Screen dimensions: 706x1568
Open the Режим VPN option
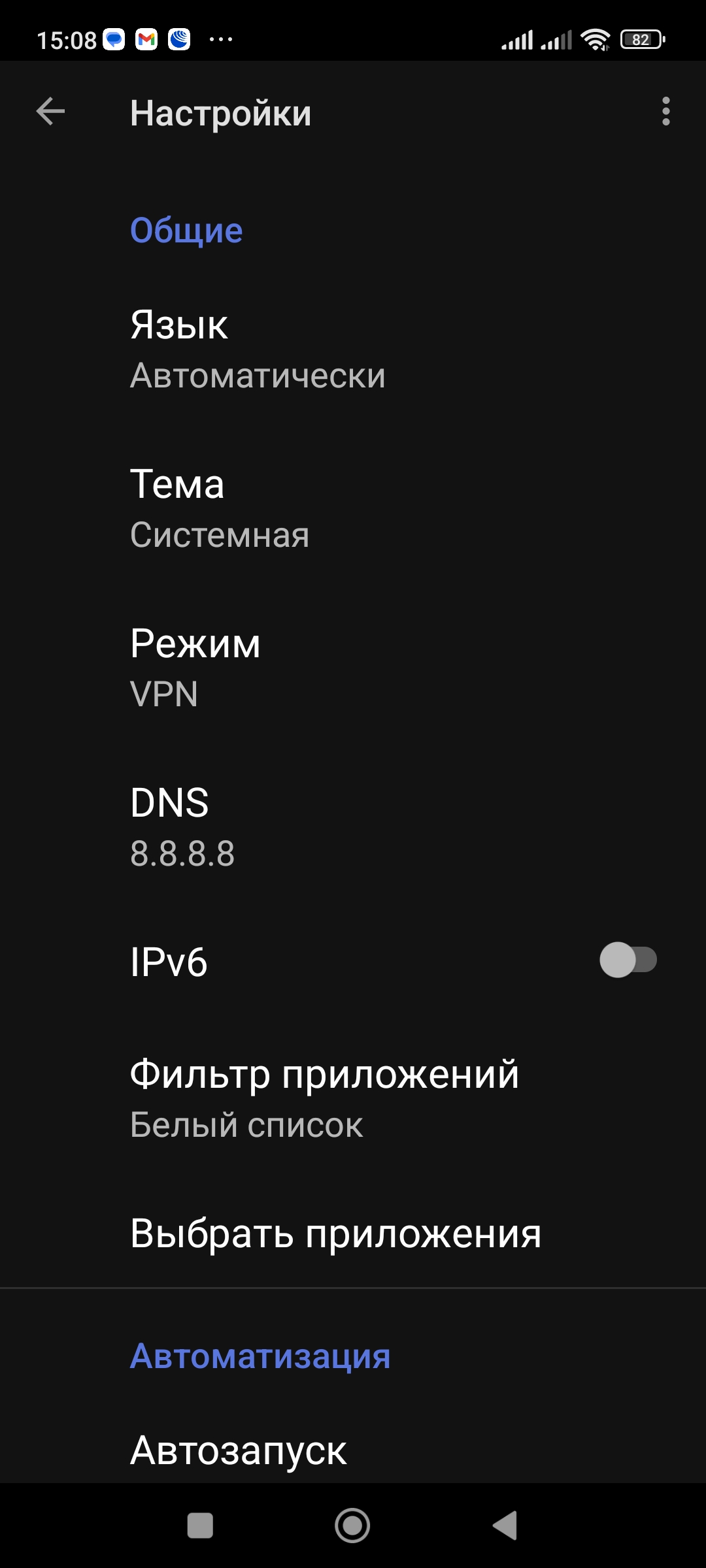point(353,669)
